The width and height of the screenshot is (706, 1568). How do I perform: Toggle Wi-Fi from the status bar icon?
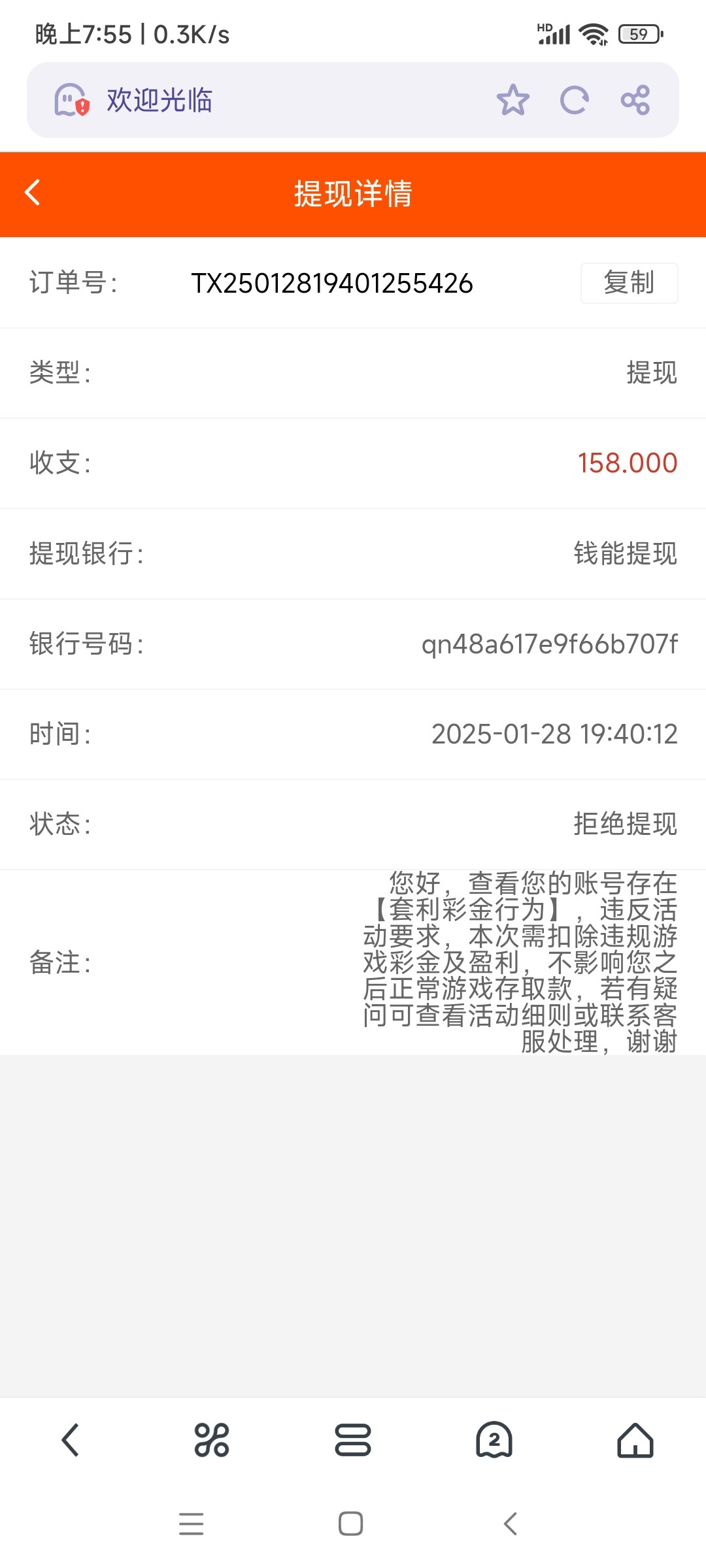click(x=592, y=34)
